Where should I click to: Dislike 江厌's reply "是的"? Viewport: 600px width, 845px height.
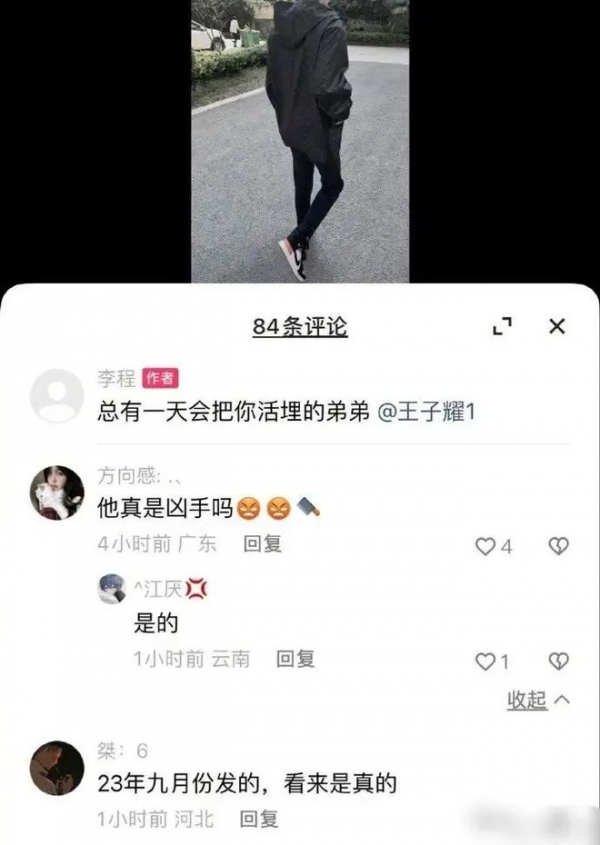click(x=559, y=661)
